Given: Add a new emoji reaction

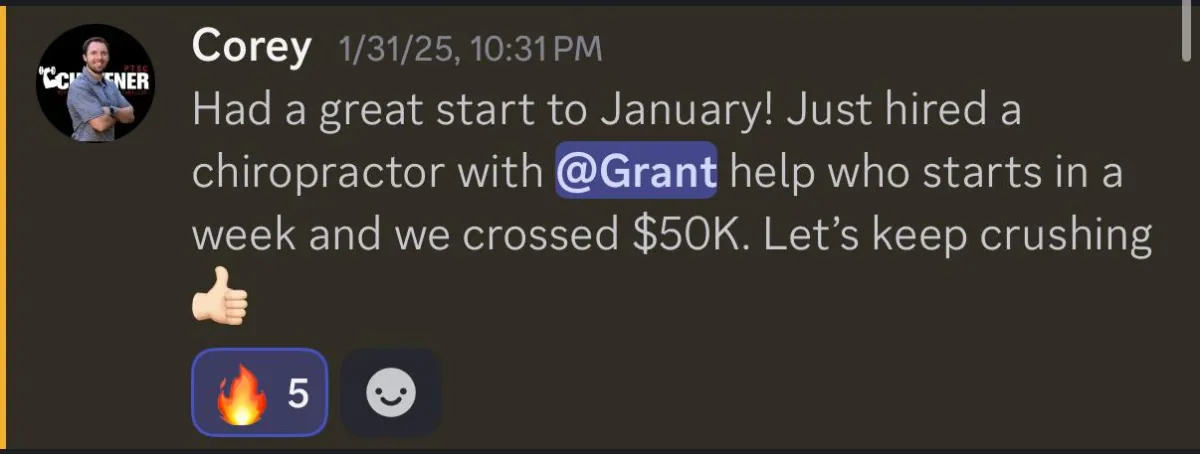Looking at the screenshot, I should click(391, 393).
